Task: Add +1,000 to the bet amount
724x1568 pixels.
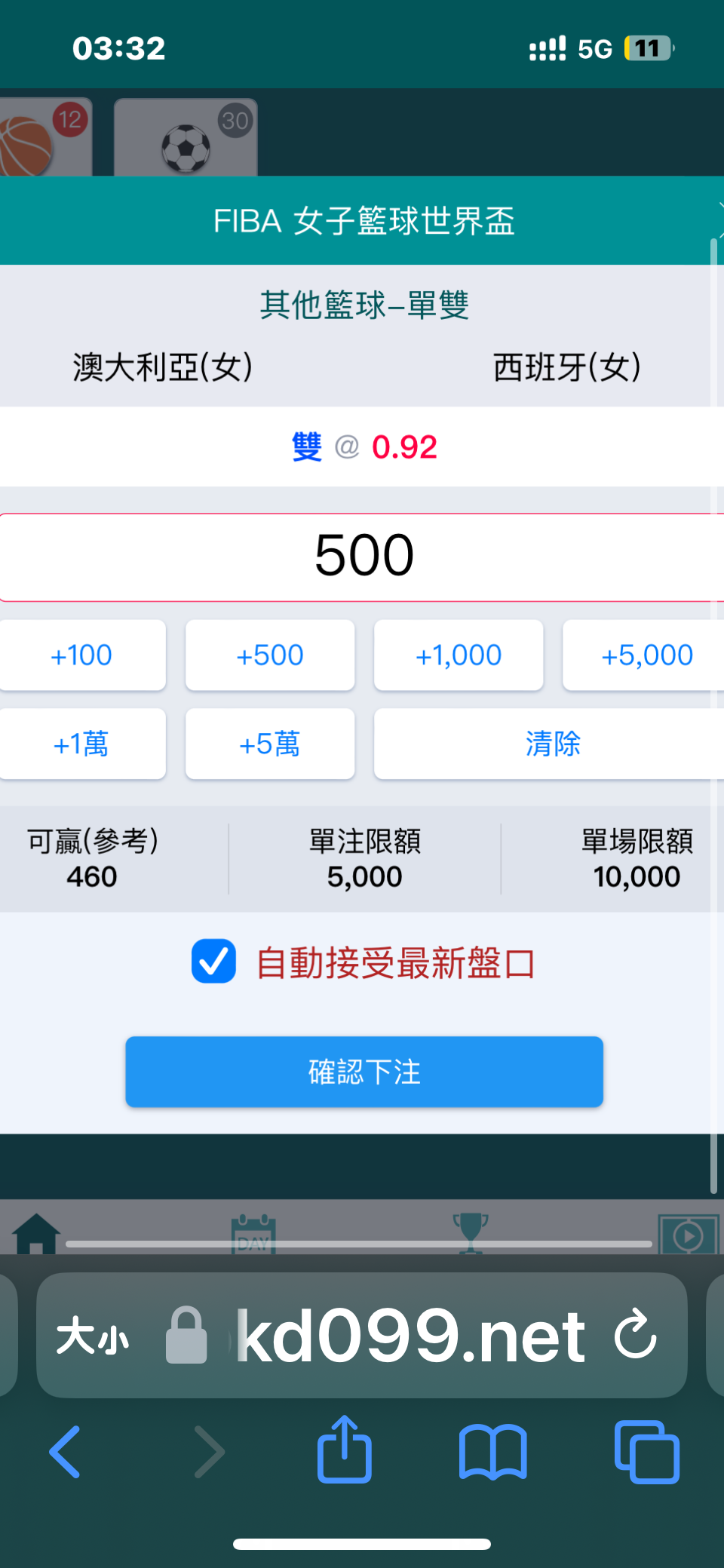Action: [459, 655]
